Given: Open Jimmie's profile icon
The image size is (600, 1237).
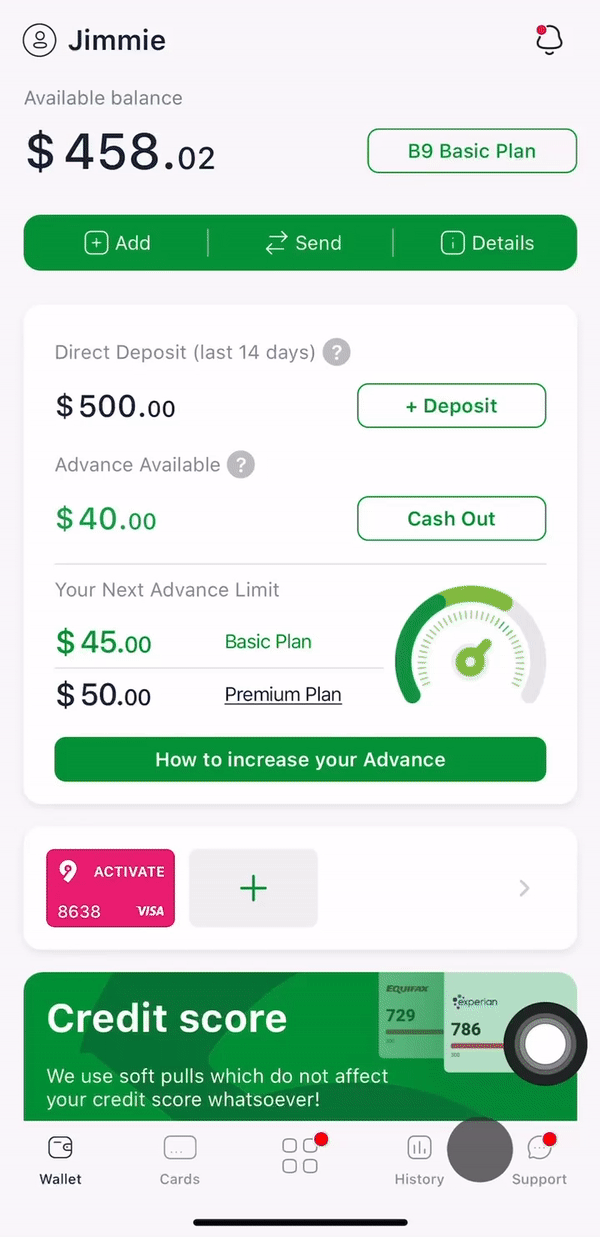Looking at the screenshot, I should tap(40, 40).
